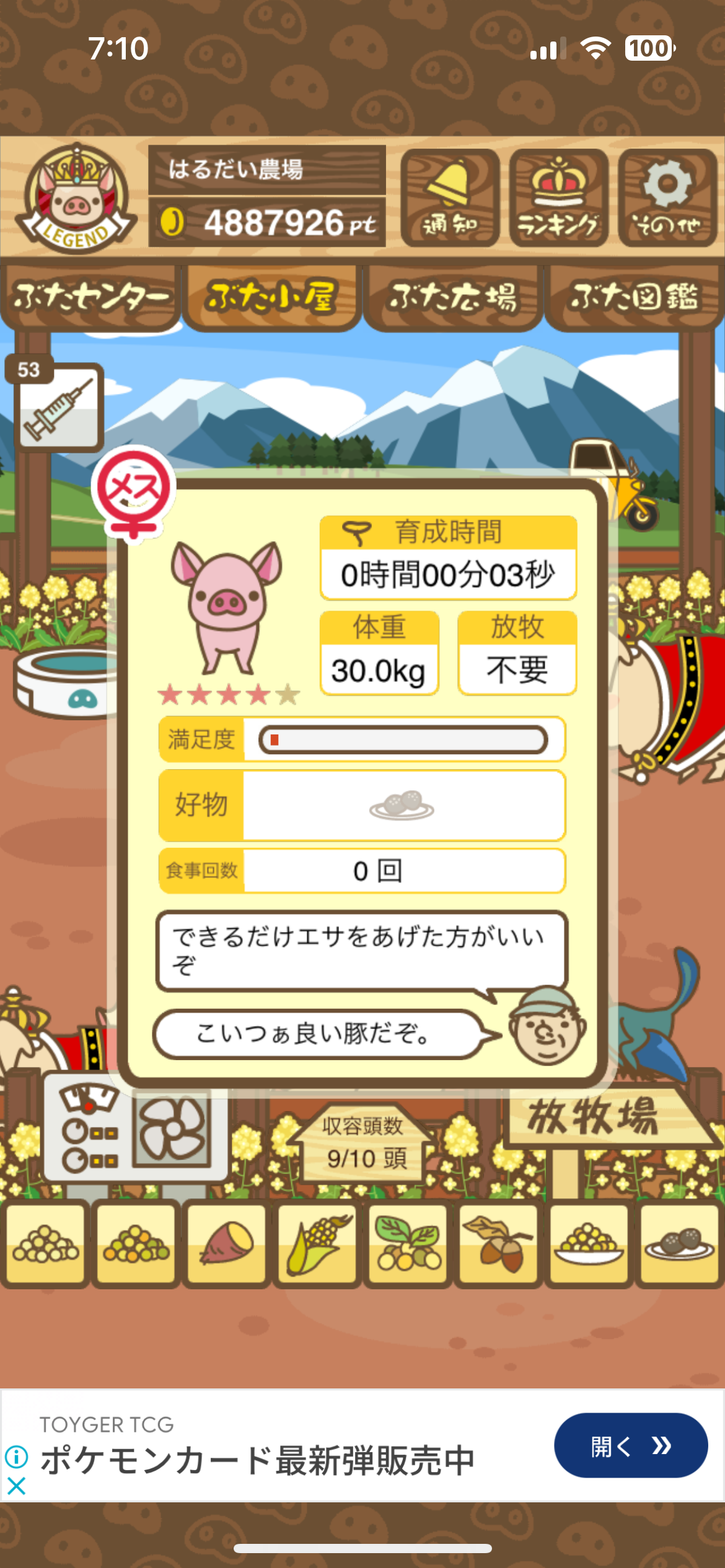Switch to ぶた広場 tab
The image size is (725, 1568).
[453, 297]
